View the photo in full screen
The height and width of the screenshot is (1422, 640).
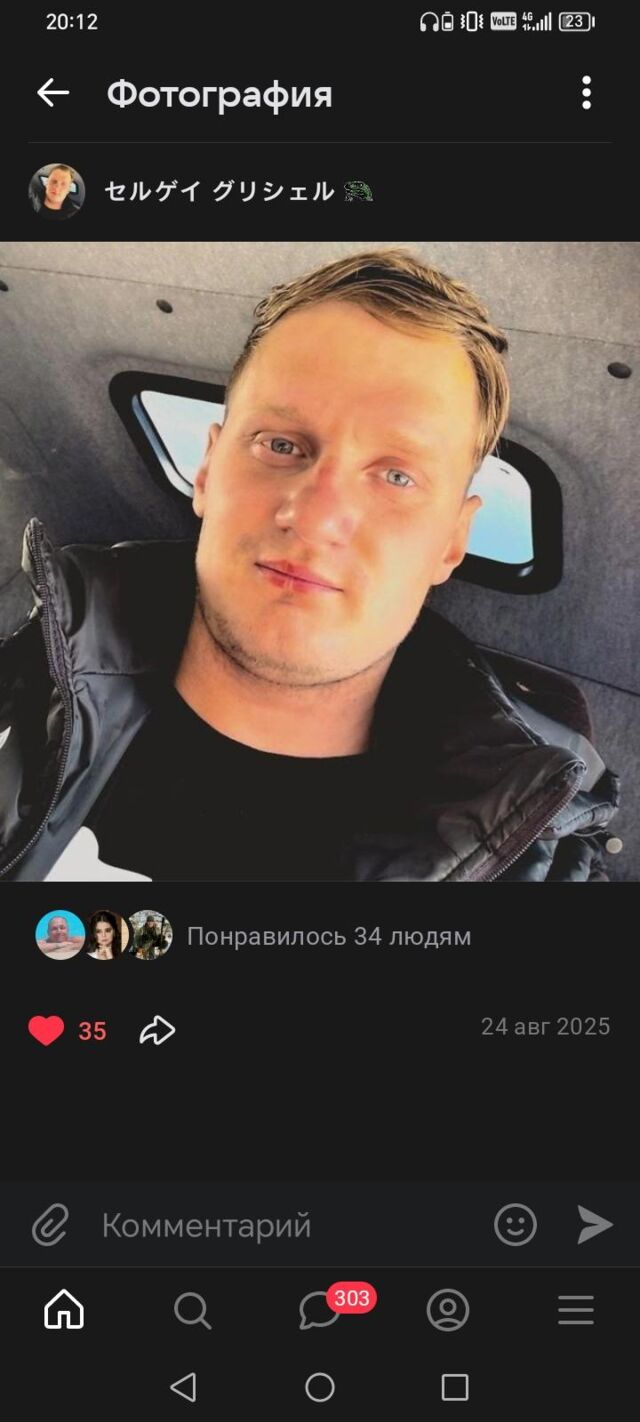pyautogui.click(x=320, y=560)
